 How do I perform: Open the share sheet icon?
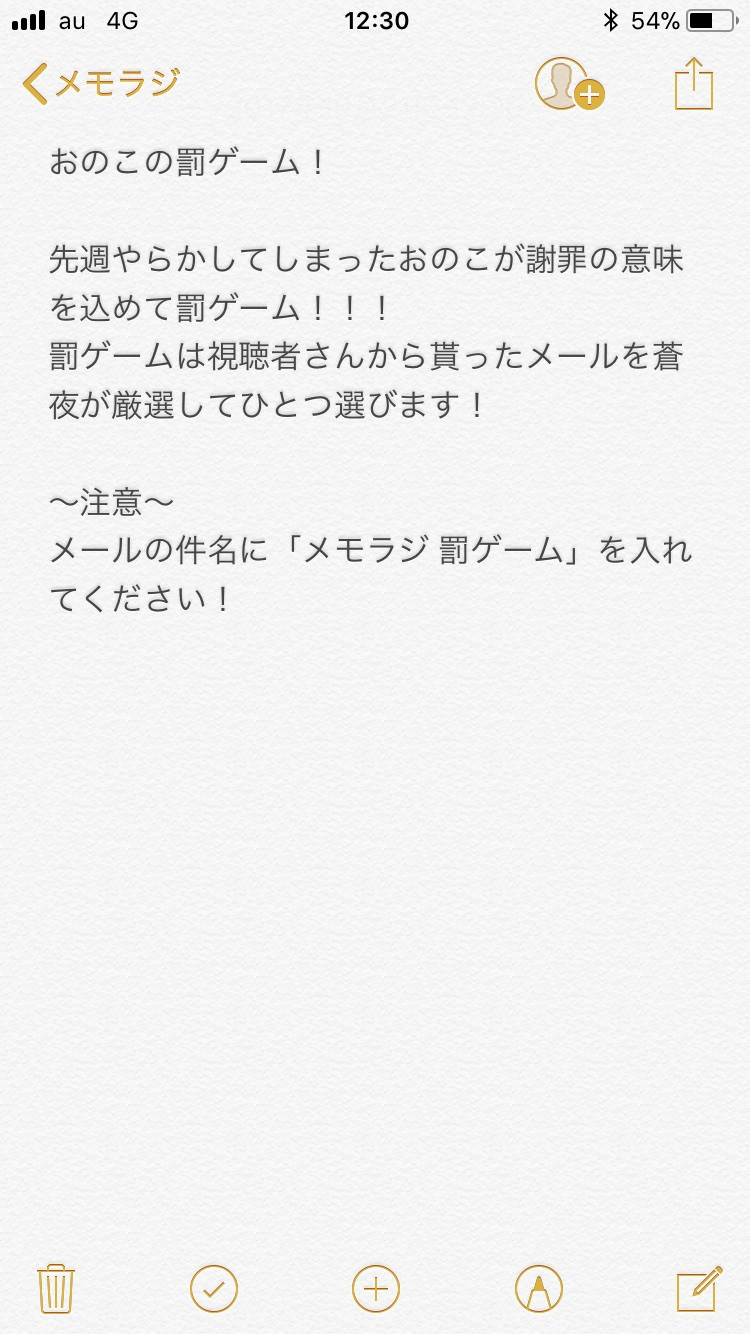click(694, 83)
